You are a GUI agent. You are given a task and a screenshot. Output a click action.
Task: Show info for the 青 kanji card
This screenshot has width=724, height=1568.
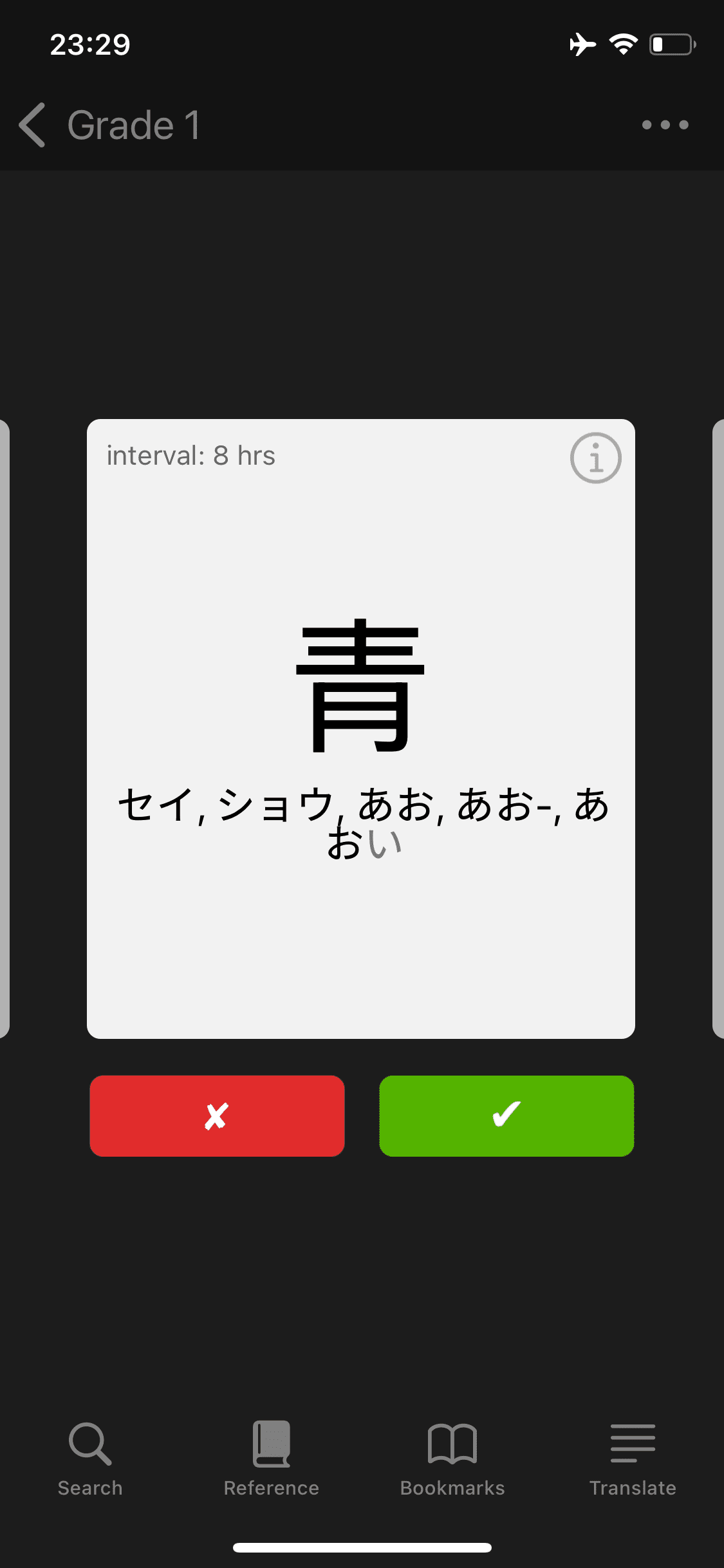coord(595,458)
